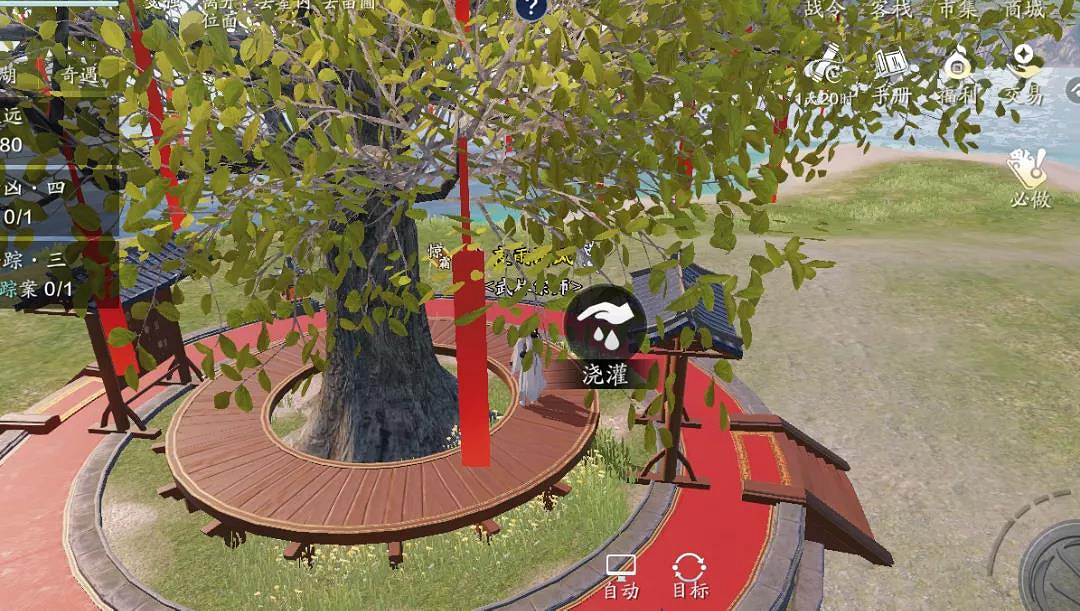Open the quest entry showing 凶·四
Screen dimensions: 1080x611
[40, 200]
